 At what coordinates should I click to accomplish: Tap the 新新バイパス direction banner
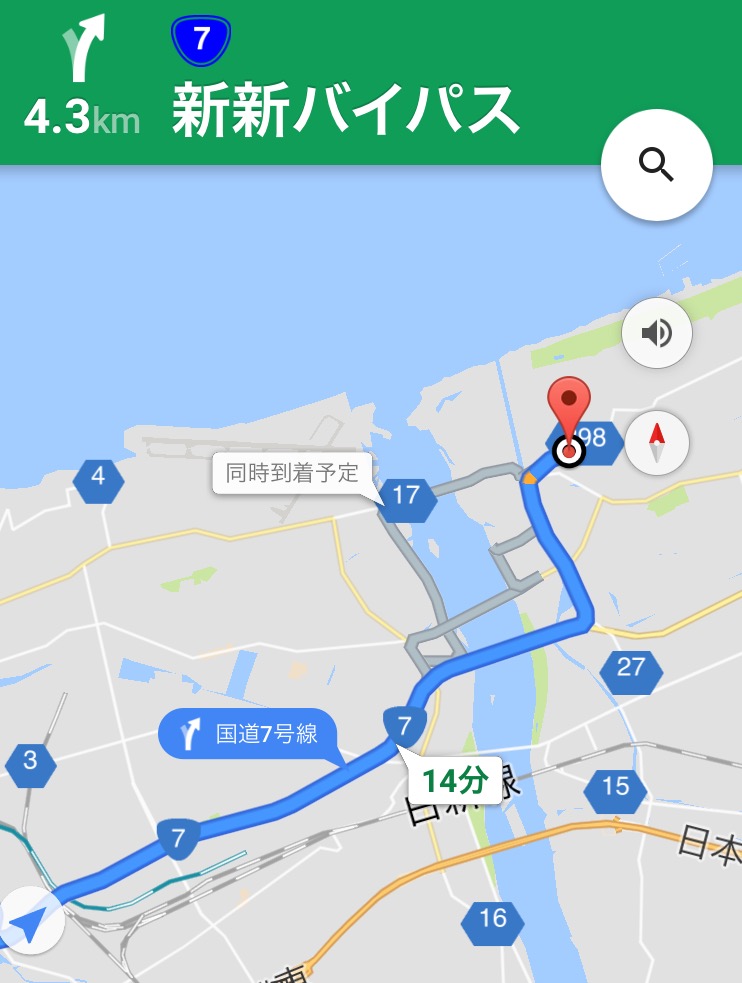coord(345,108)
